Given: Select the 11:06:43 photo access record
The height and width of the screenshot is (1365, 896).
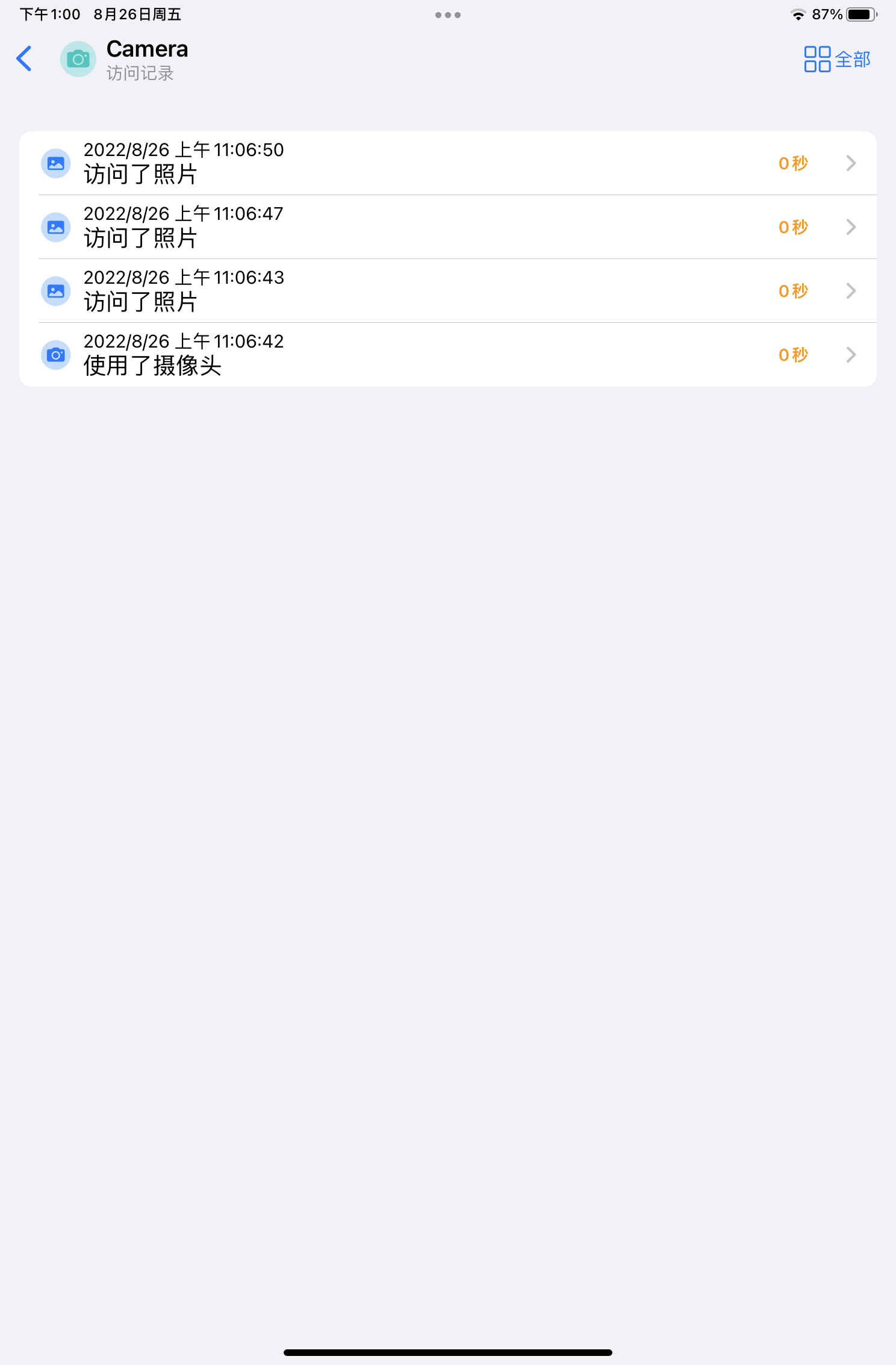Looking at the screenshot, I should click(447, 291).
